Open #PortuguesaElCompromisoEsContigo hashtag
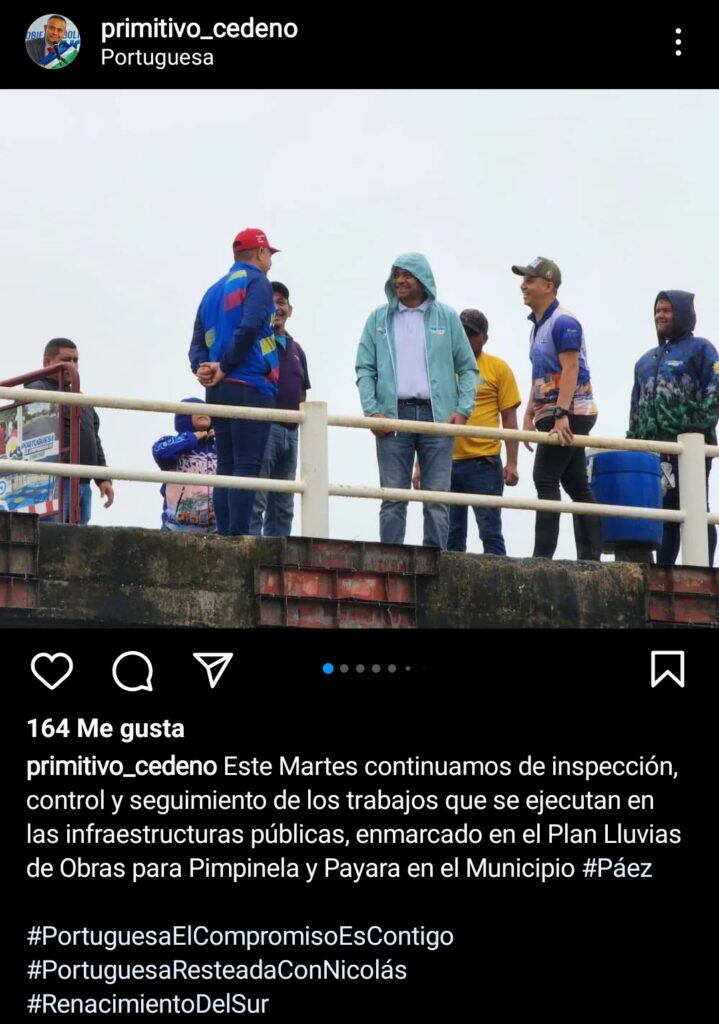 [240, 936]
